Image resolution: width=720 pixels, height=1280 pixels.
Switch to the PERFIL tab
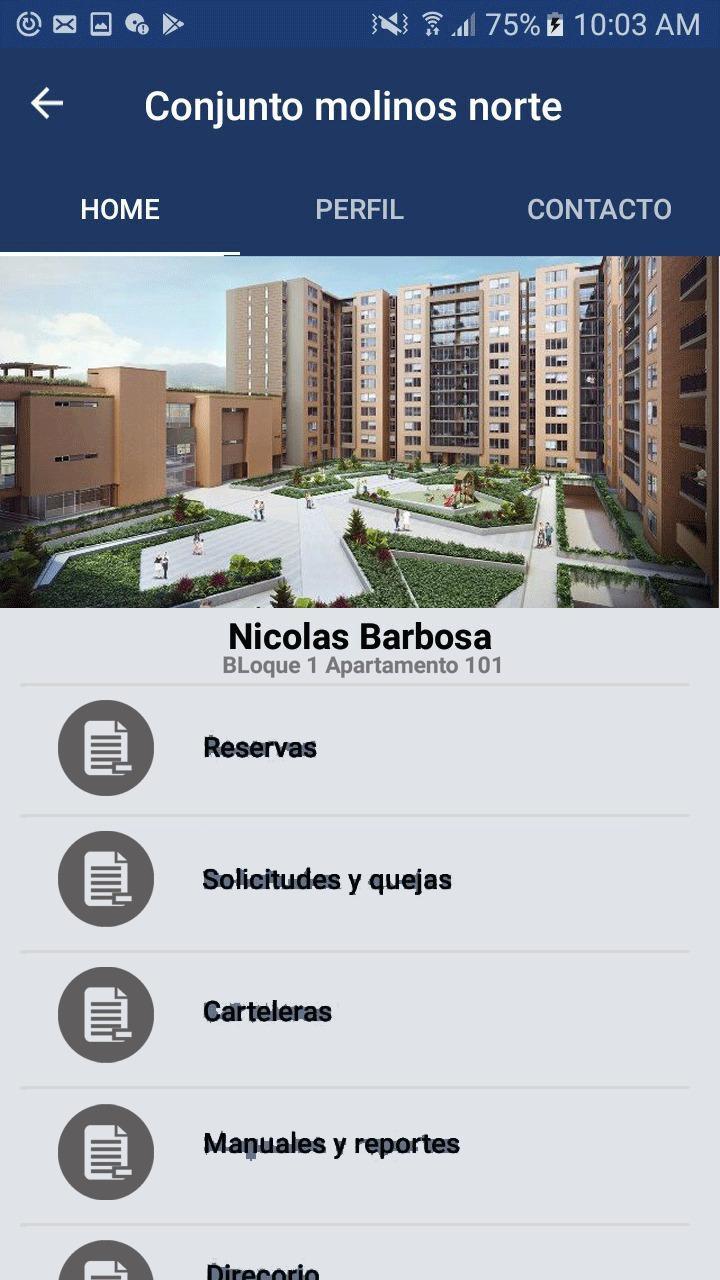pos(359,209)
